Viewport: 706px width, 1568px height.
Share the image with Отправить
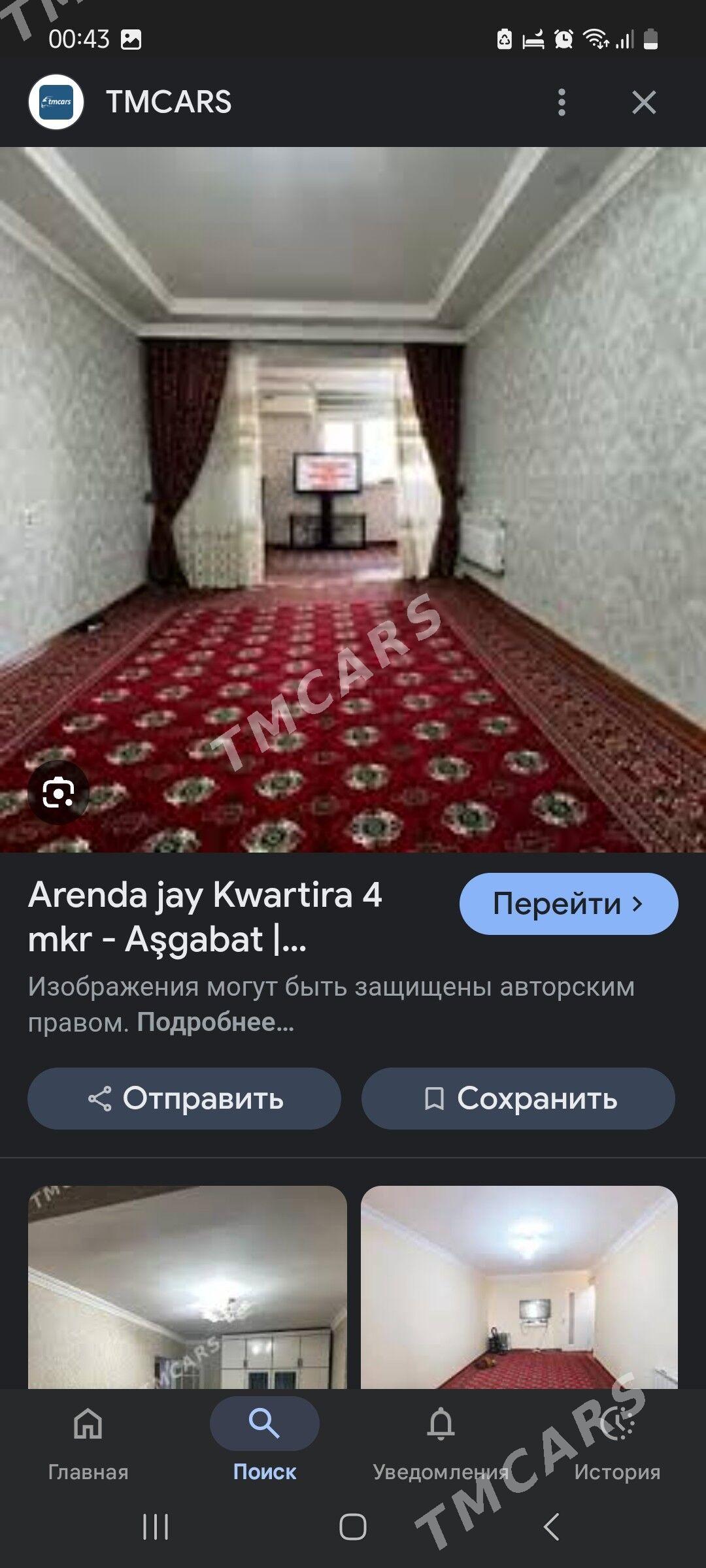(x=184, y=1099)
